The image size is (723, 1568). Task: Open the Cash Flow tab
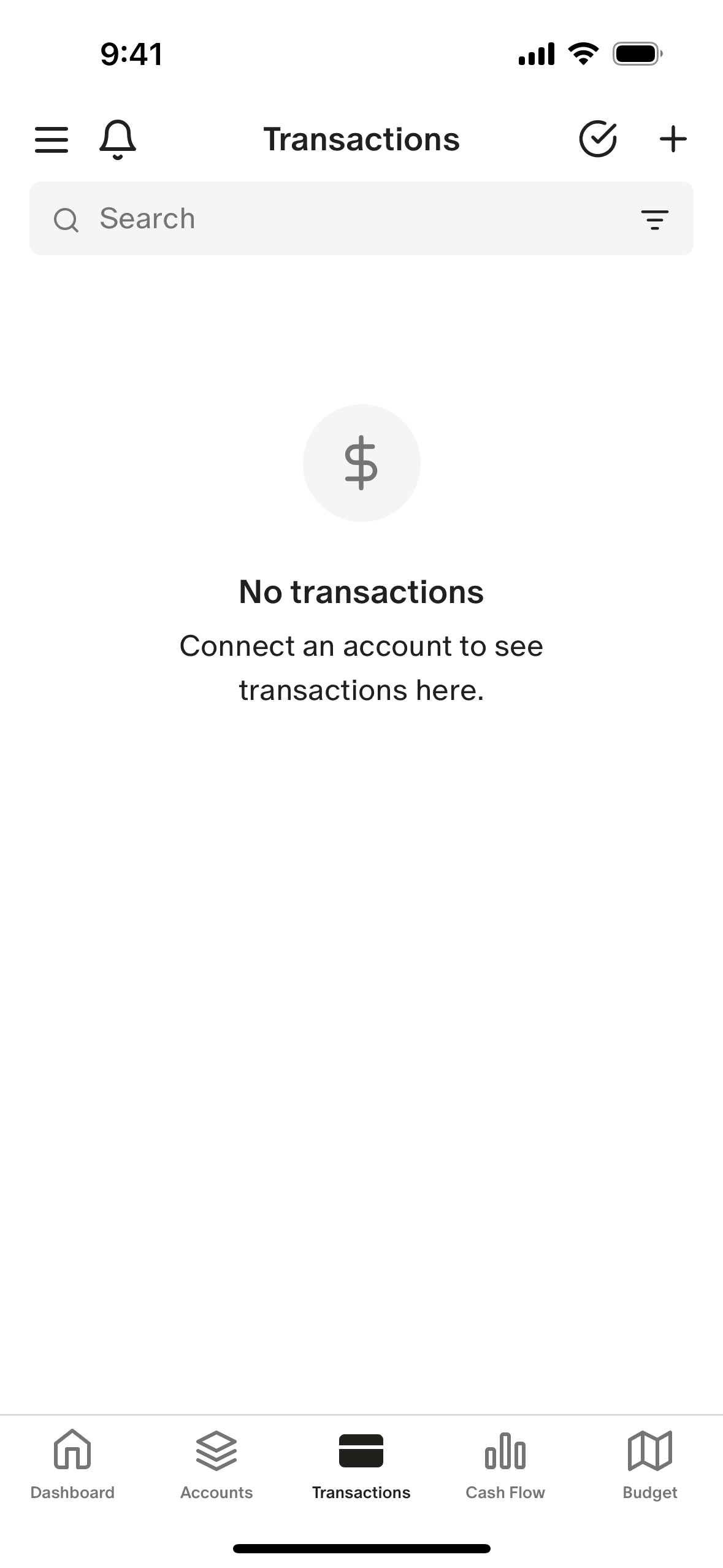(x=505, y=1464)
